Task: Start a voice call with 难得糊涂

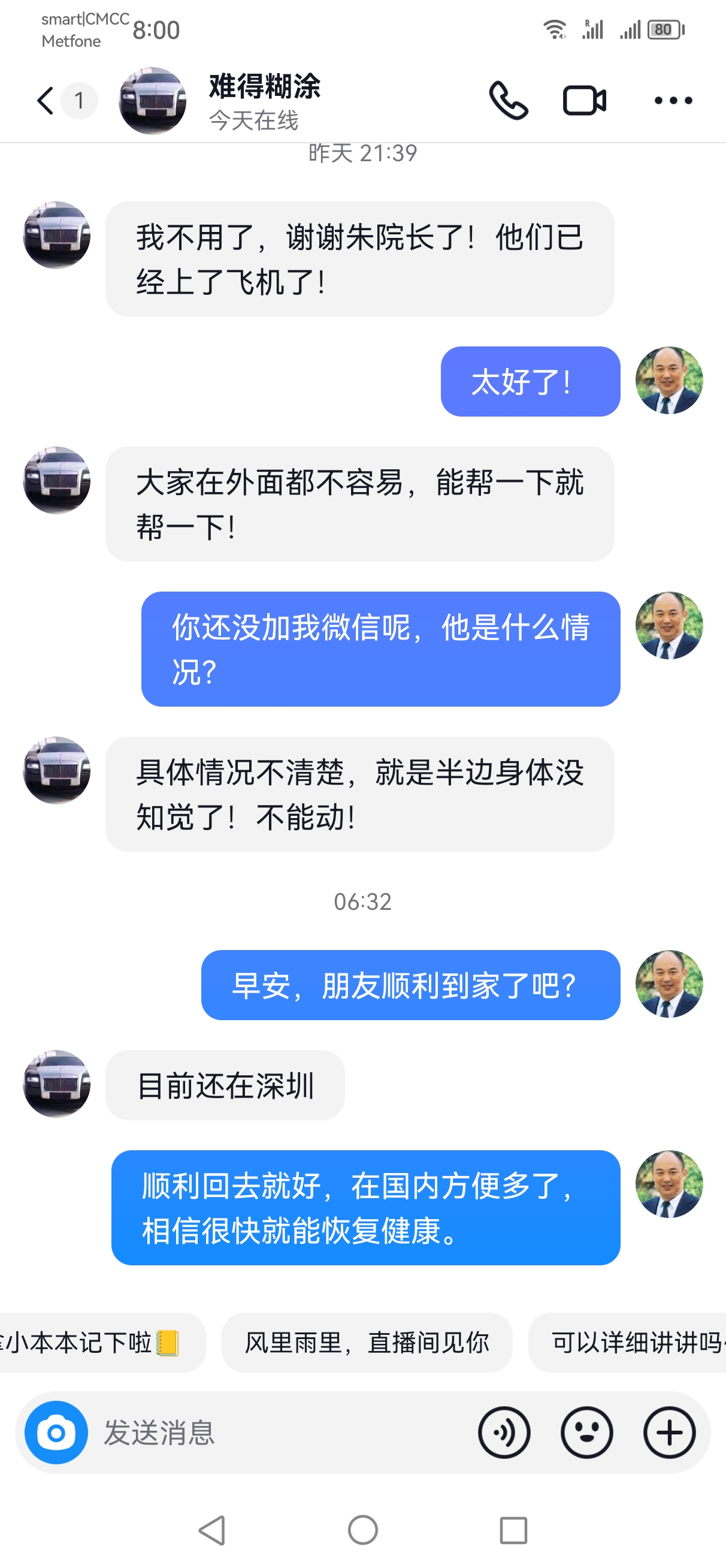Action: tap(508, 101)
